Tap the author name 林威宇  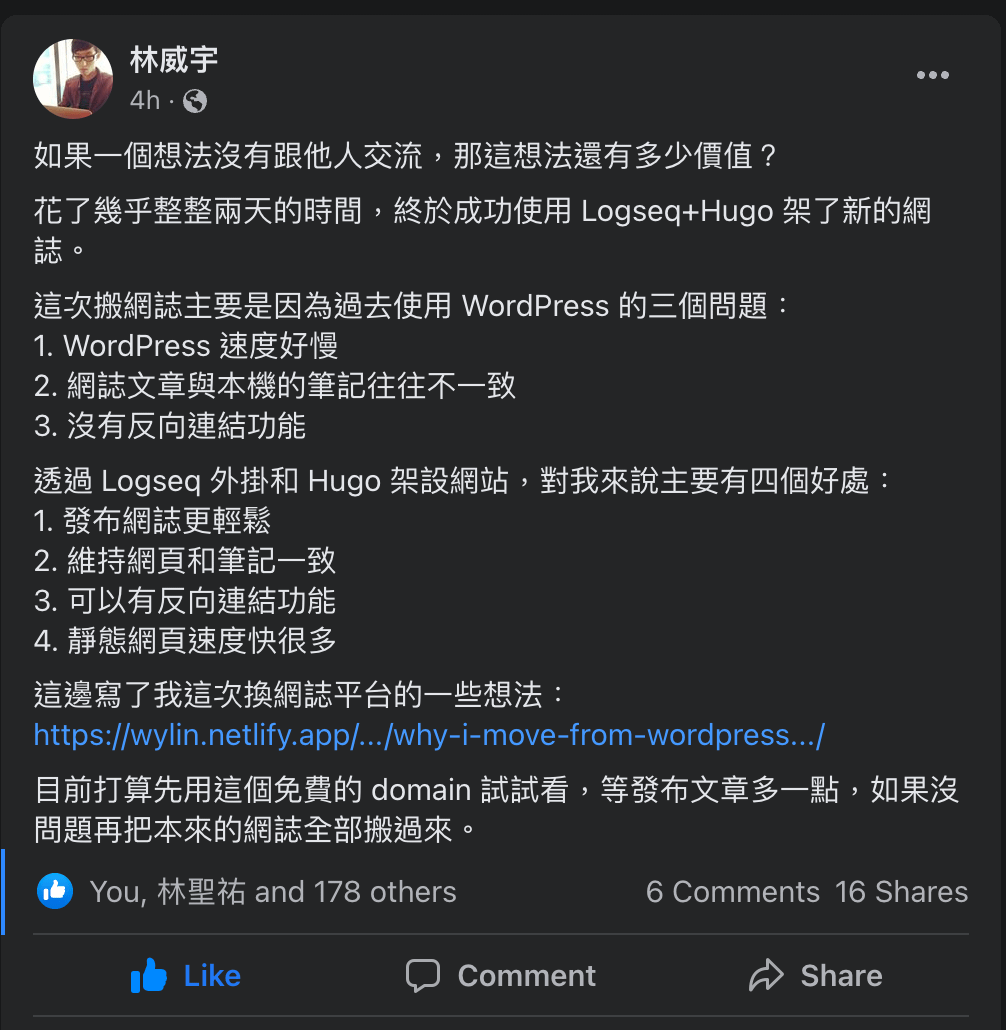pyautogui.click(x=173, y=60)
